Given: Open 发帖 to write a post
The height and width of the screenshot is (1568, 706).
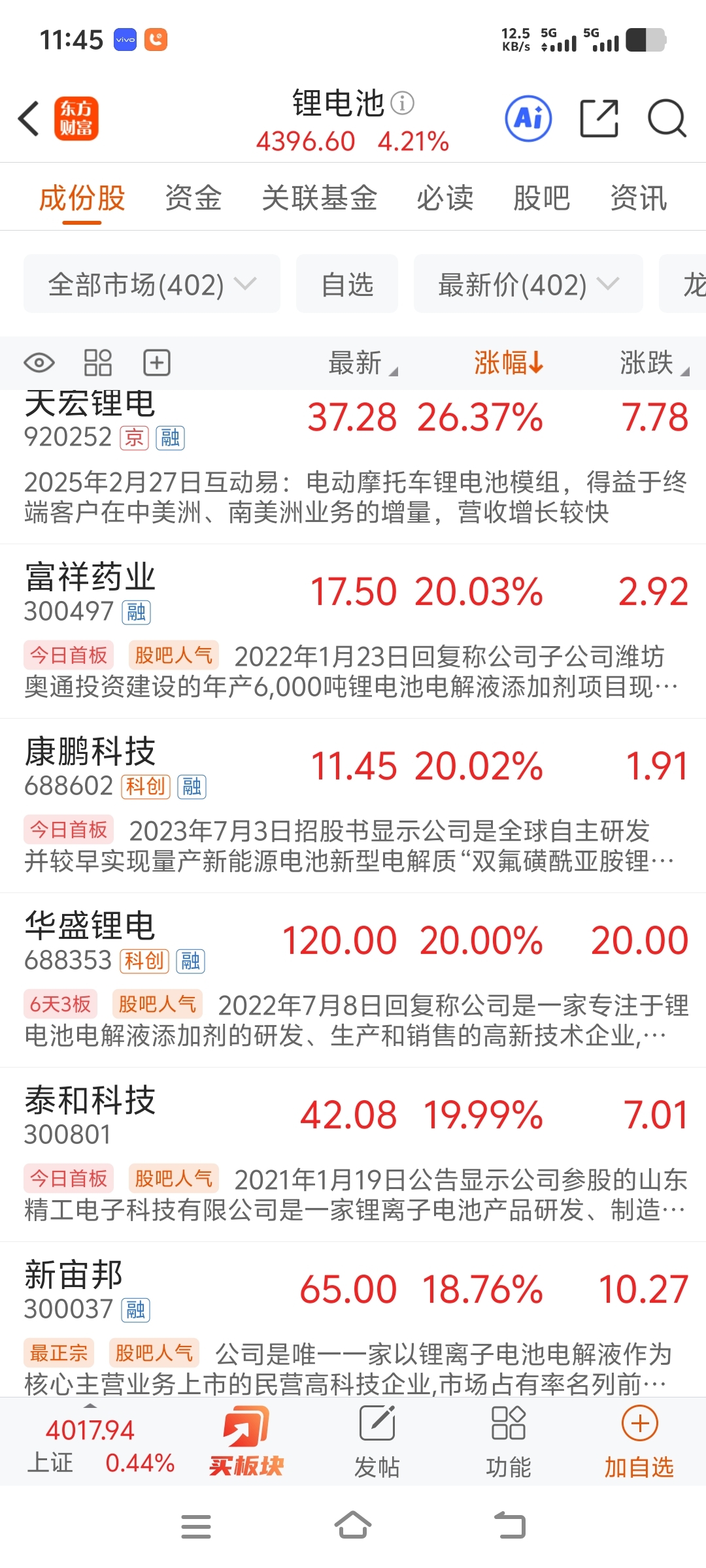Looking at the screenshot, I should 377,1442.
